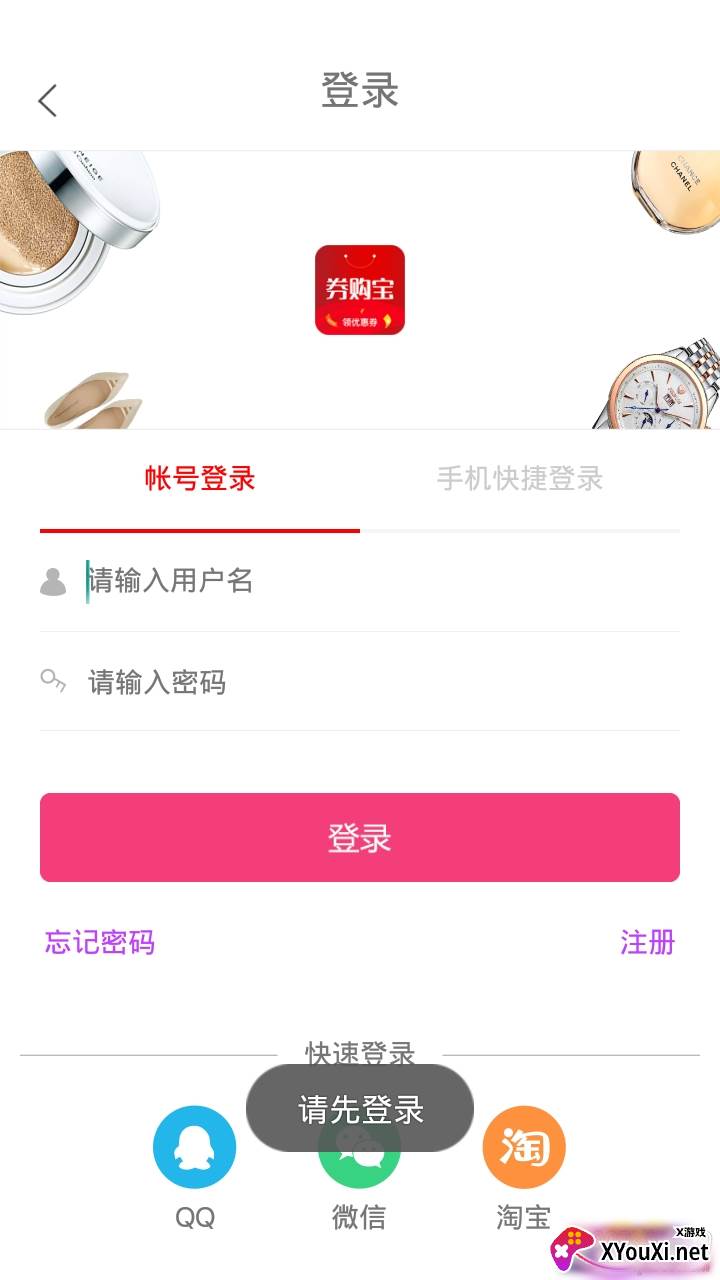This screenshot has width=720, height=1280.
Task: Select the 帐号登录 tab
Action: pyautogui.click(x=200, y=479)
